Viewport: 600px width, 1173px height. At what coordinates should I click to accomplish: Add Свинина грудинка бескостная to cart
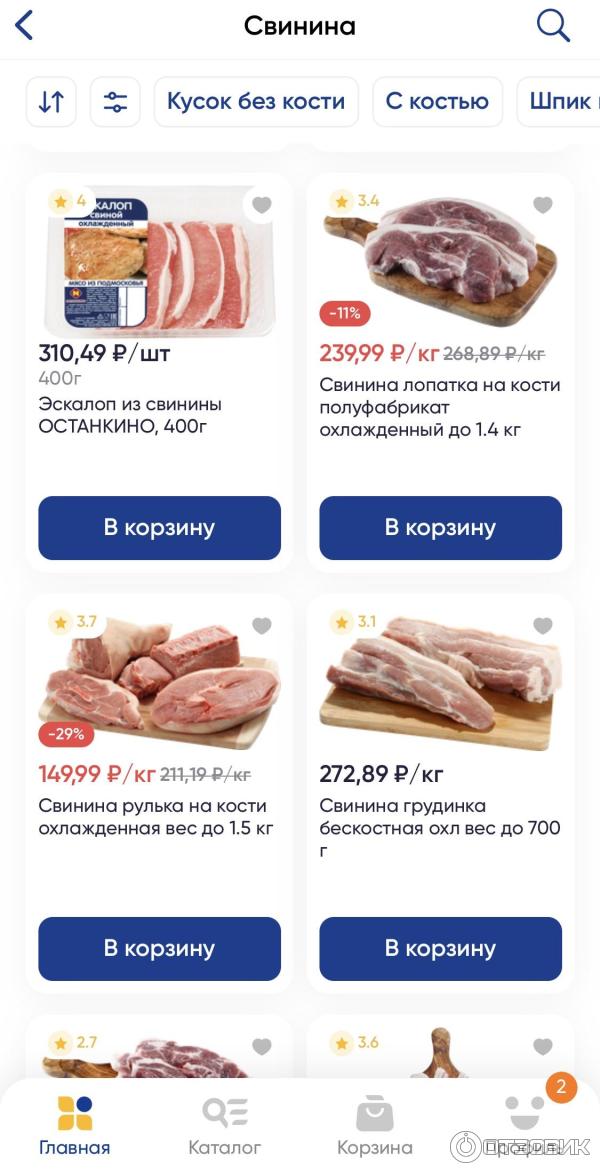point(440,948)
